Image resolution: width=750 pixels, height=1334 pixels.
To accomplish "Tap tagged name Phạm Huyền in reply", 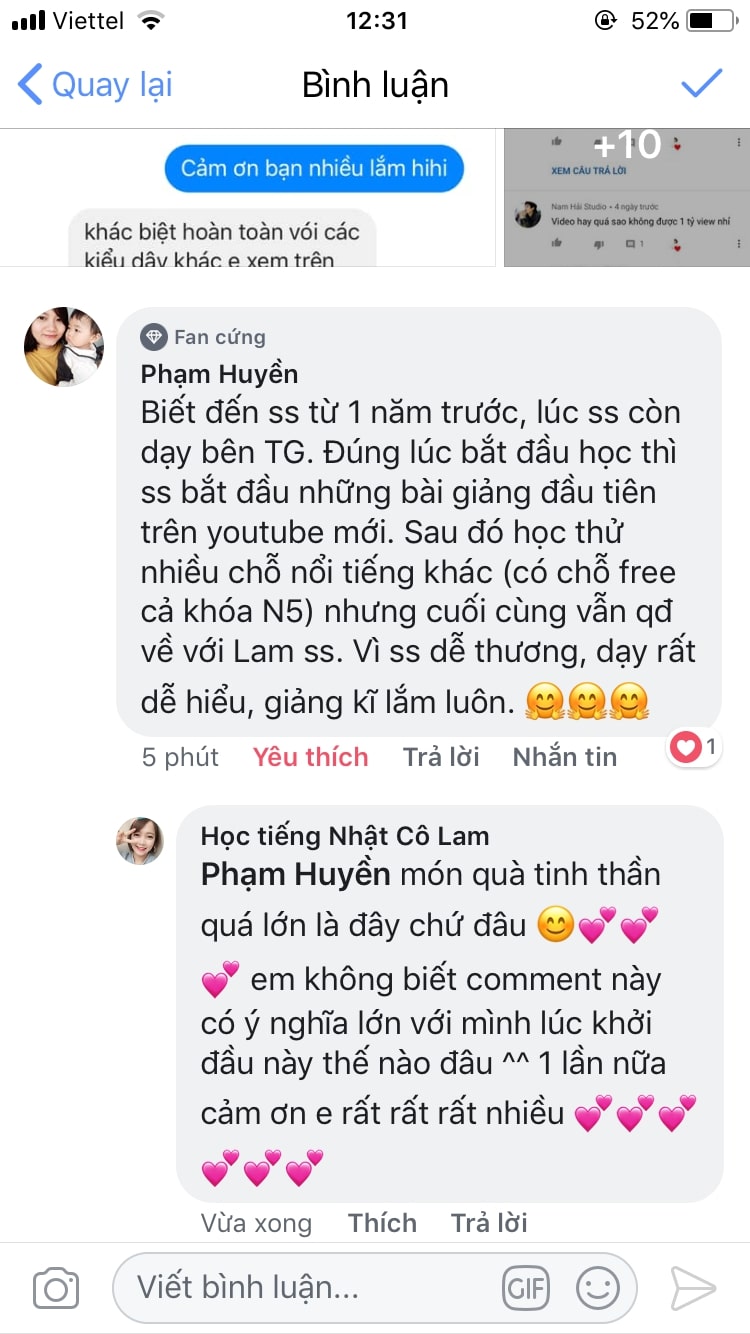I will (x=295, y=874).
